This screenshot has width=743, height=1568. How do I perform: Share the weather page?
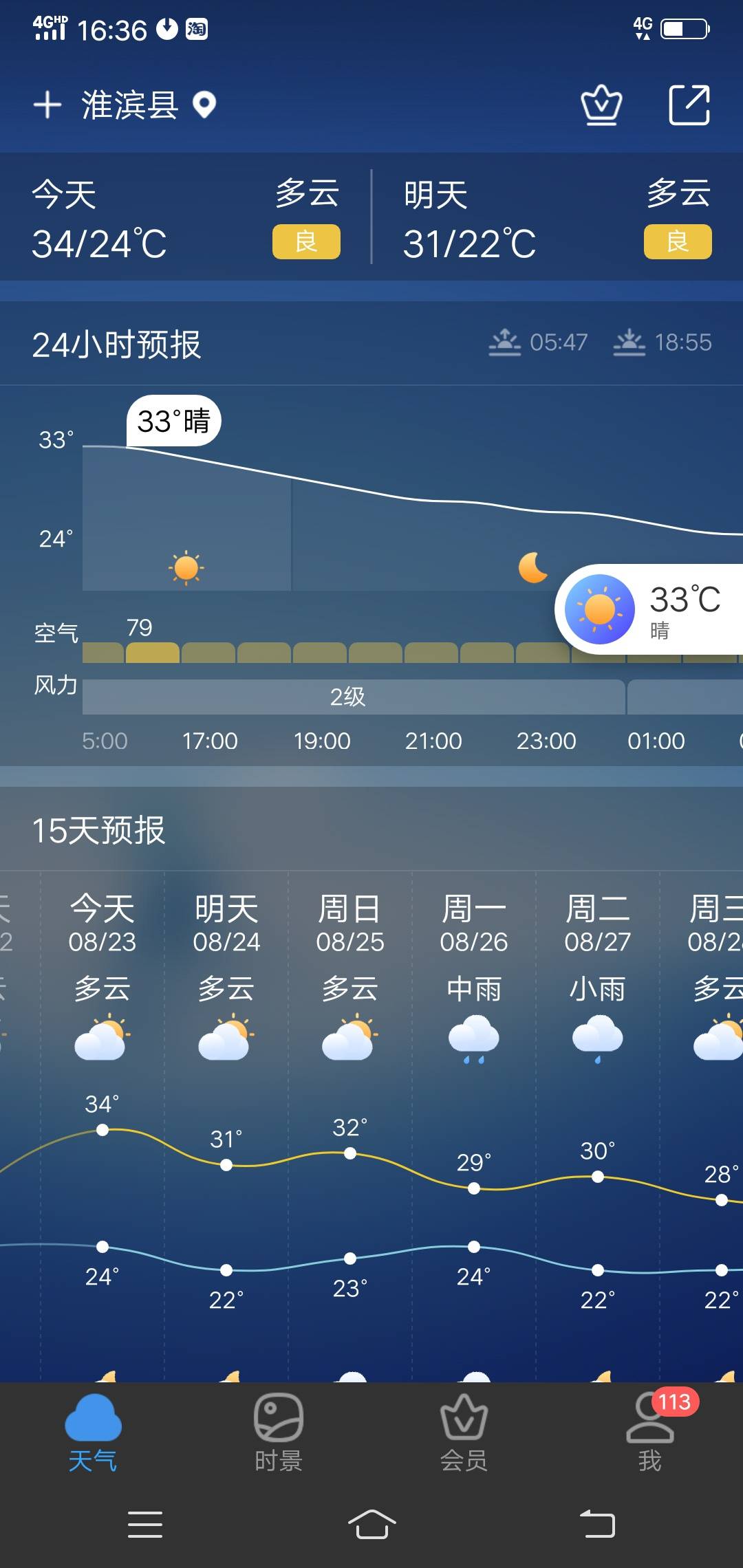click(x=689, y=105)
